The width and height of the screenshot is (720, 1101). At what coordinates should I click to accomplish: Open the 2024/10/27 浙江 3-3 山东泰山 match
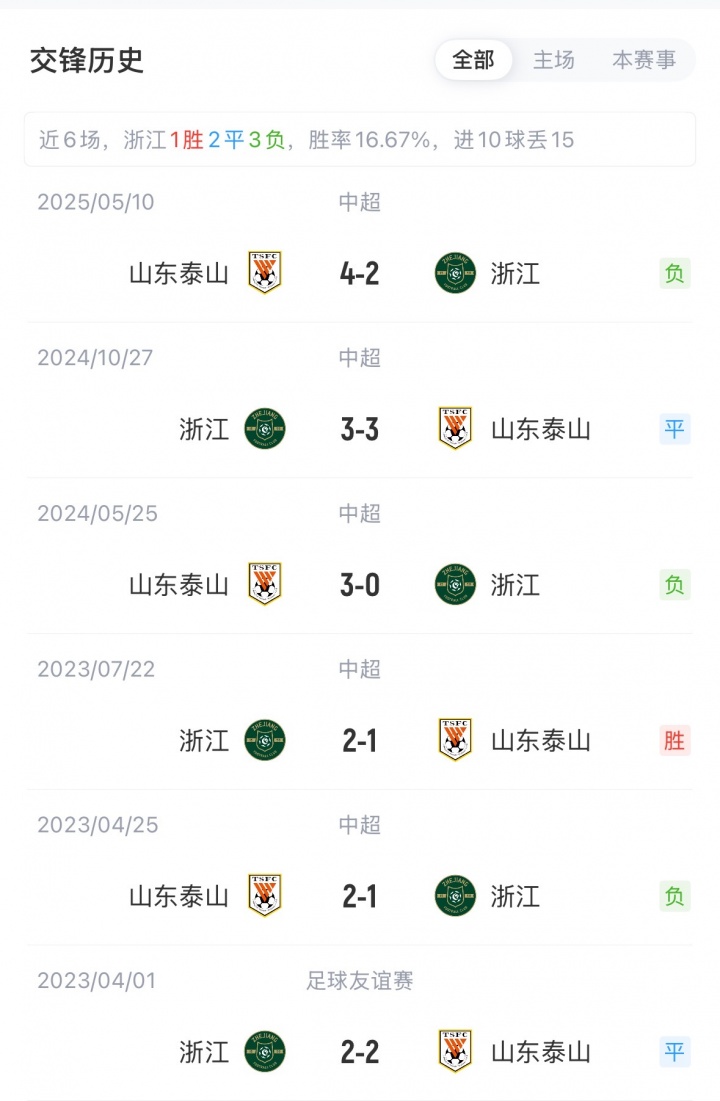(x=360, y=429)
